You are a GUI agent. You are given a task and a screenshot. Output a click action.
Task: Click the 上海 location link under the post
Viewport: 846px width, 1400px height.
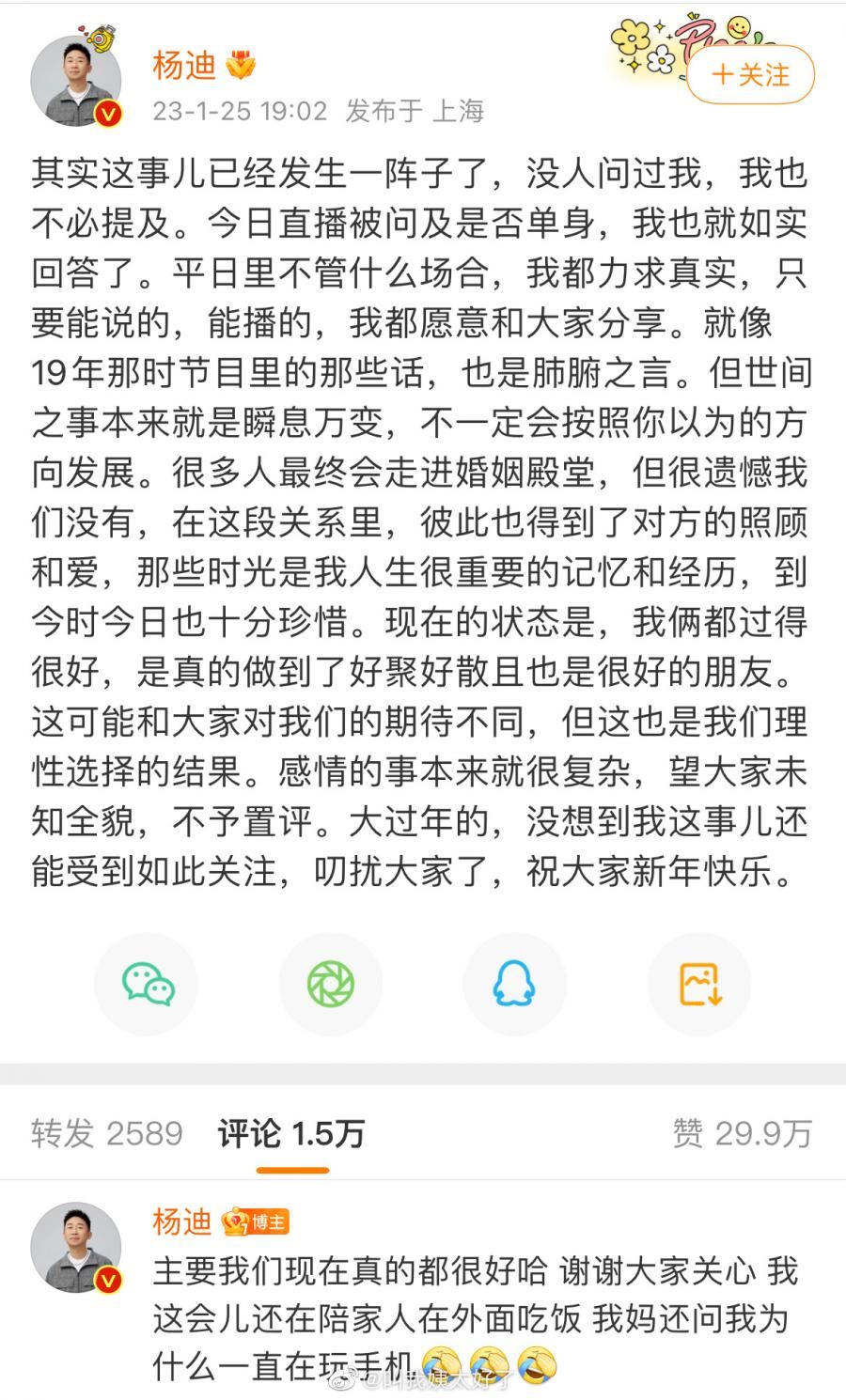click(460, 110)
